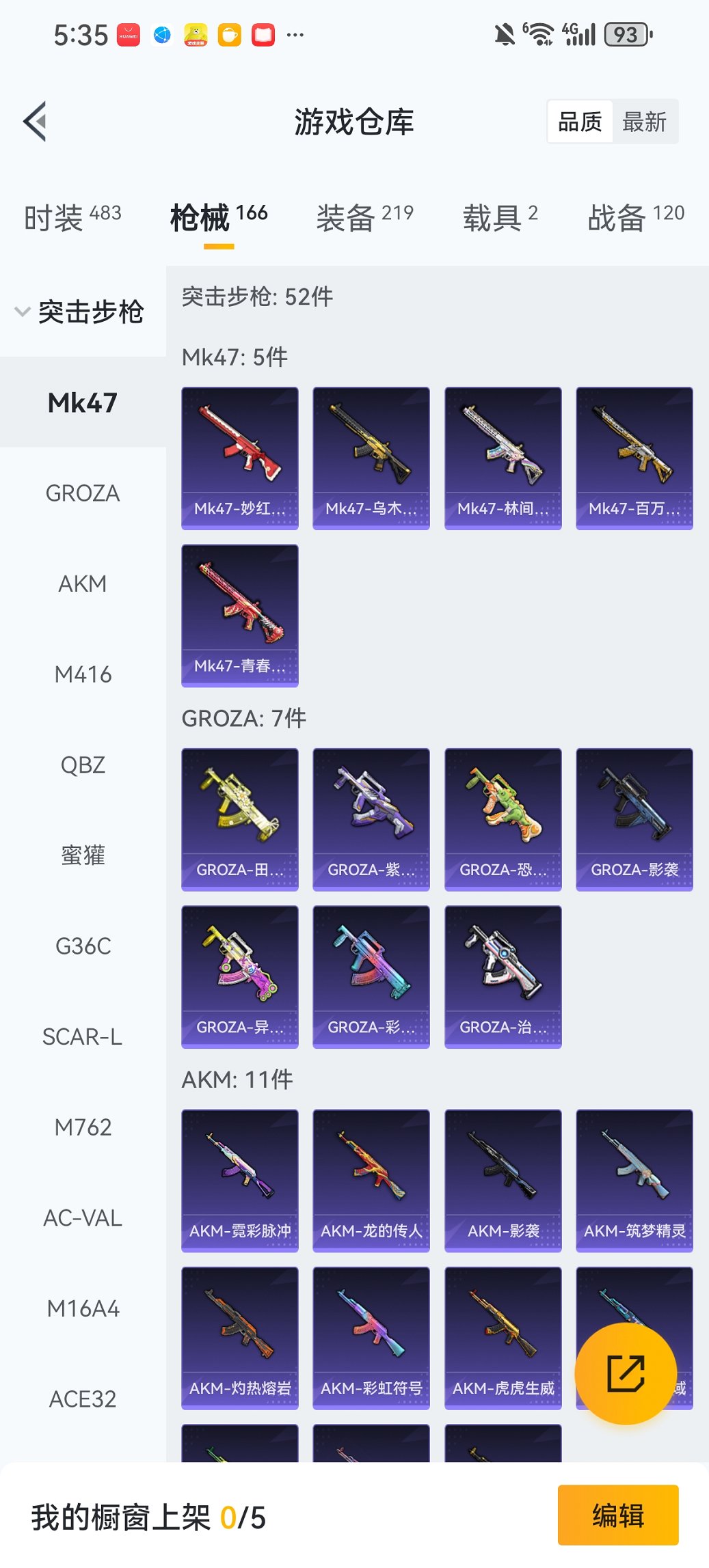Viewport: 709px width, 1568px height.
Task: Sort the warehouse by 最新
Action: [644, 122]
